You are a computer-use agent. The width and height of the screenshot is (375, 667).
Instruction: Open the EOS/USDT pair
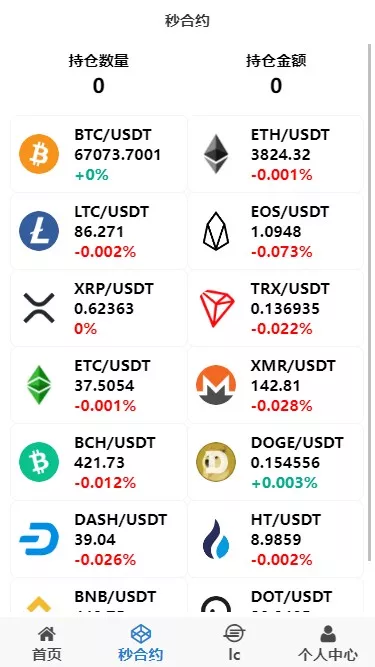(x=276, y=231)
